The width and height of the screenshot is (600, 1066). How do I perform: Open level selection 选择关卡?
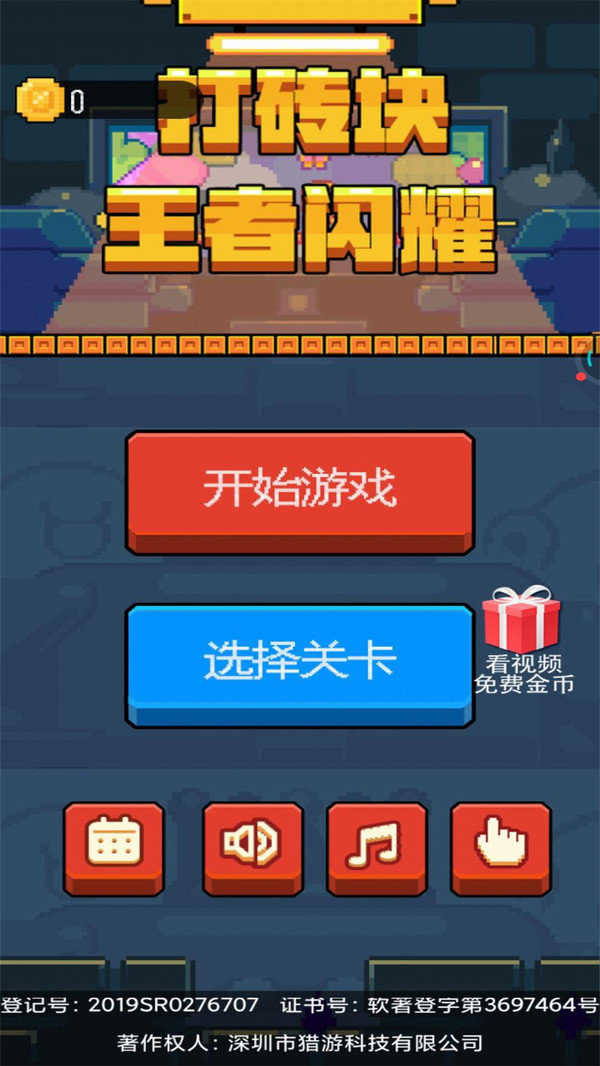(x=299, y=661)
